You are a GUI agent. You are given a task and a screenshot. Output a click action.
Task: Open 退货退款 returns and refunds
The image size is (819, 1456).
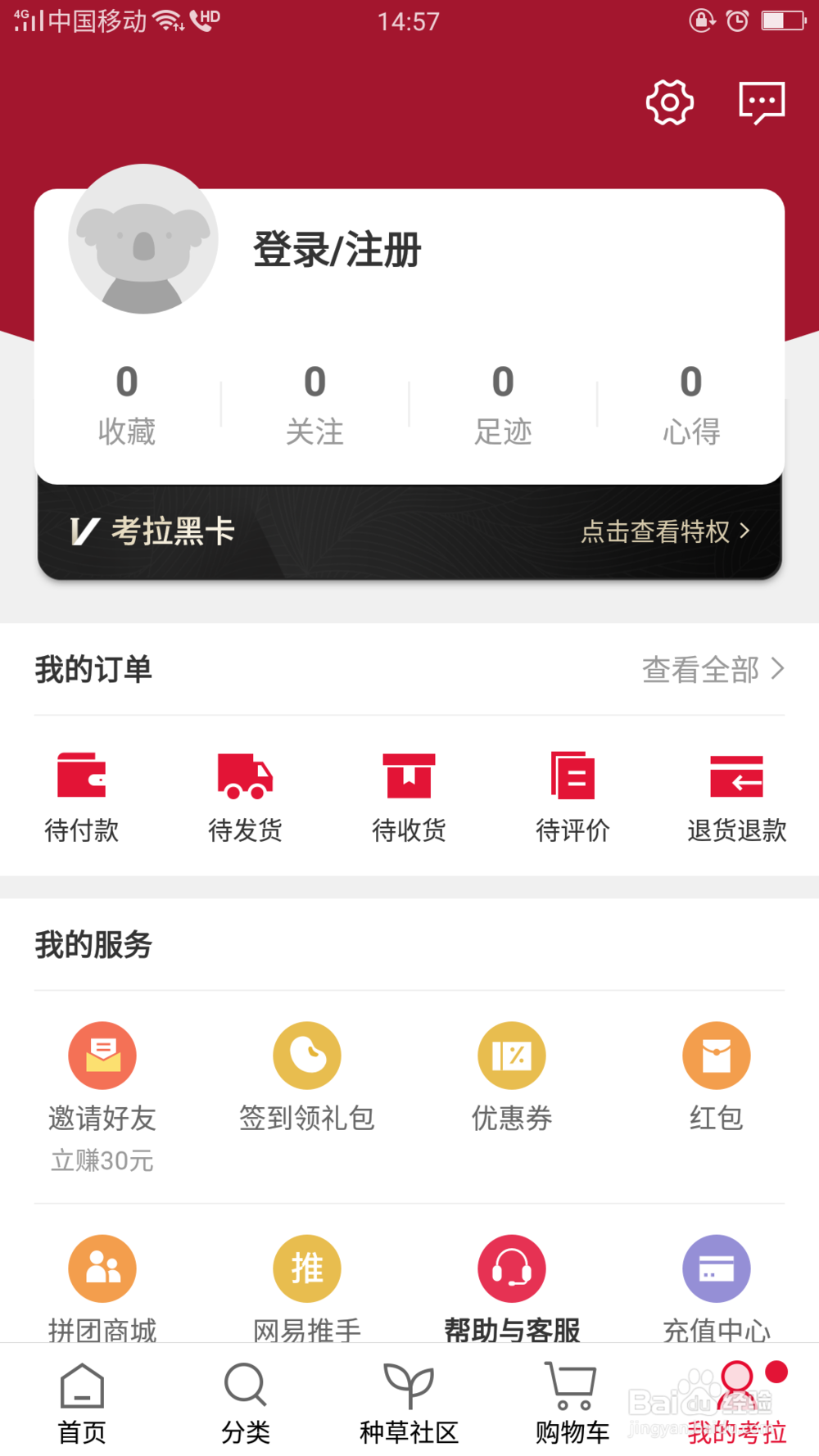coord(735,794)
